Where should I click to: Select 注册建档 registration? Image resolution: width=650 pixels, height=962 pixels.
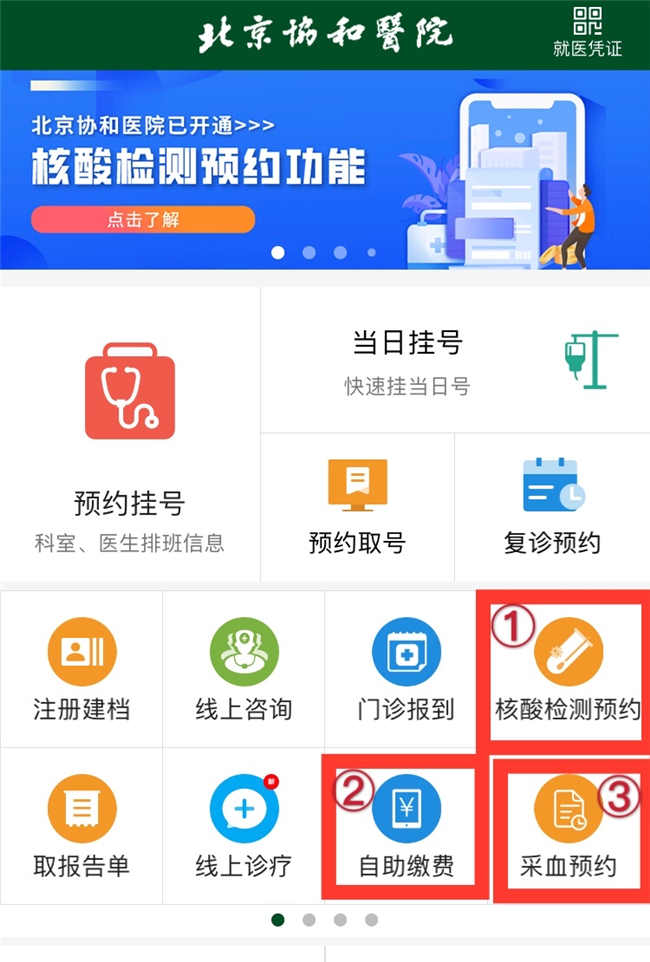click(82, 670)
